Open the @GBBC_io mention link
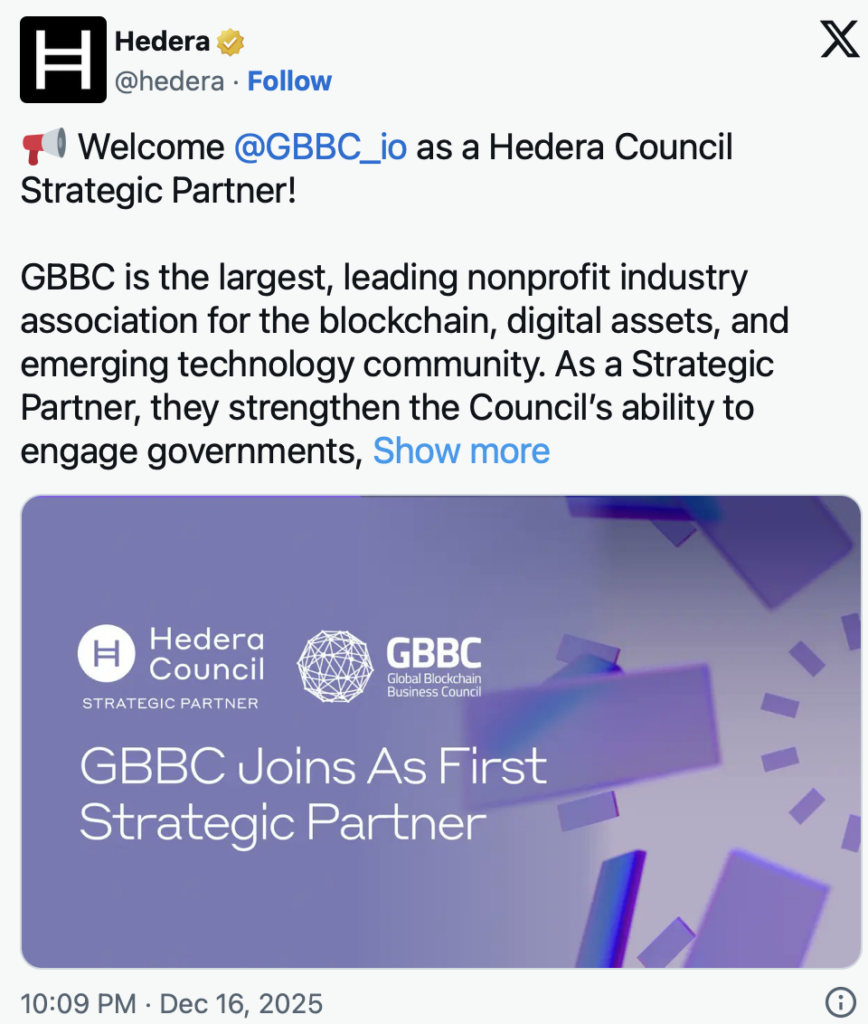The width and height of the screenshot is (868, 1024). pos(320,147)
